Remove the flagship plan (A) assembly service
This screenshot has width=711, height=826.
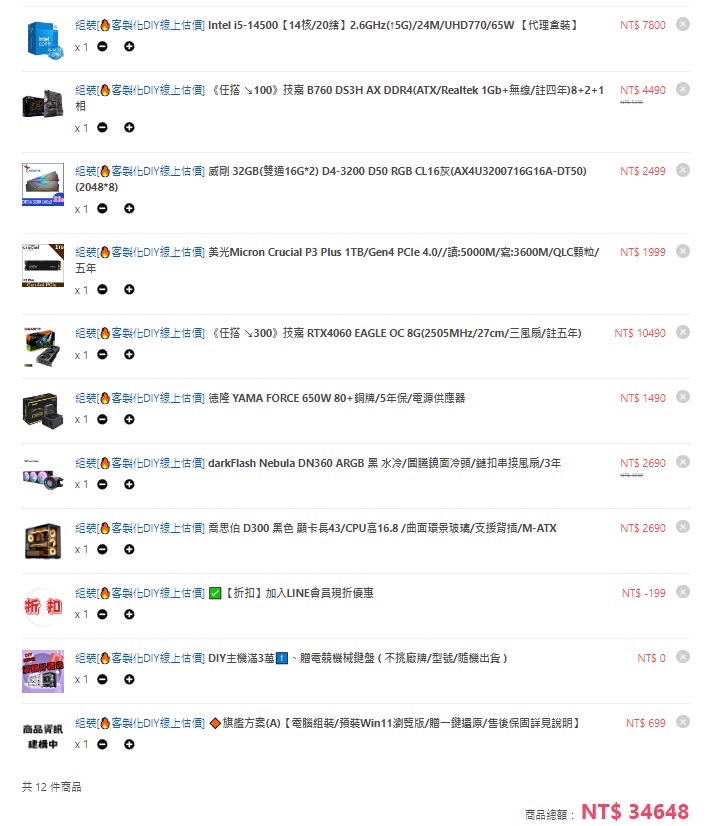683,722
